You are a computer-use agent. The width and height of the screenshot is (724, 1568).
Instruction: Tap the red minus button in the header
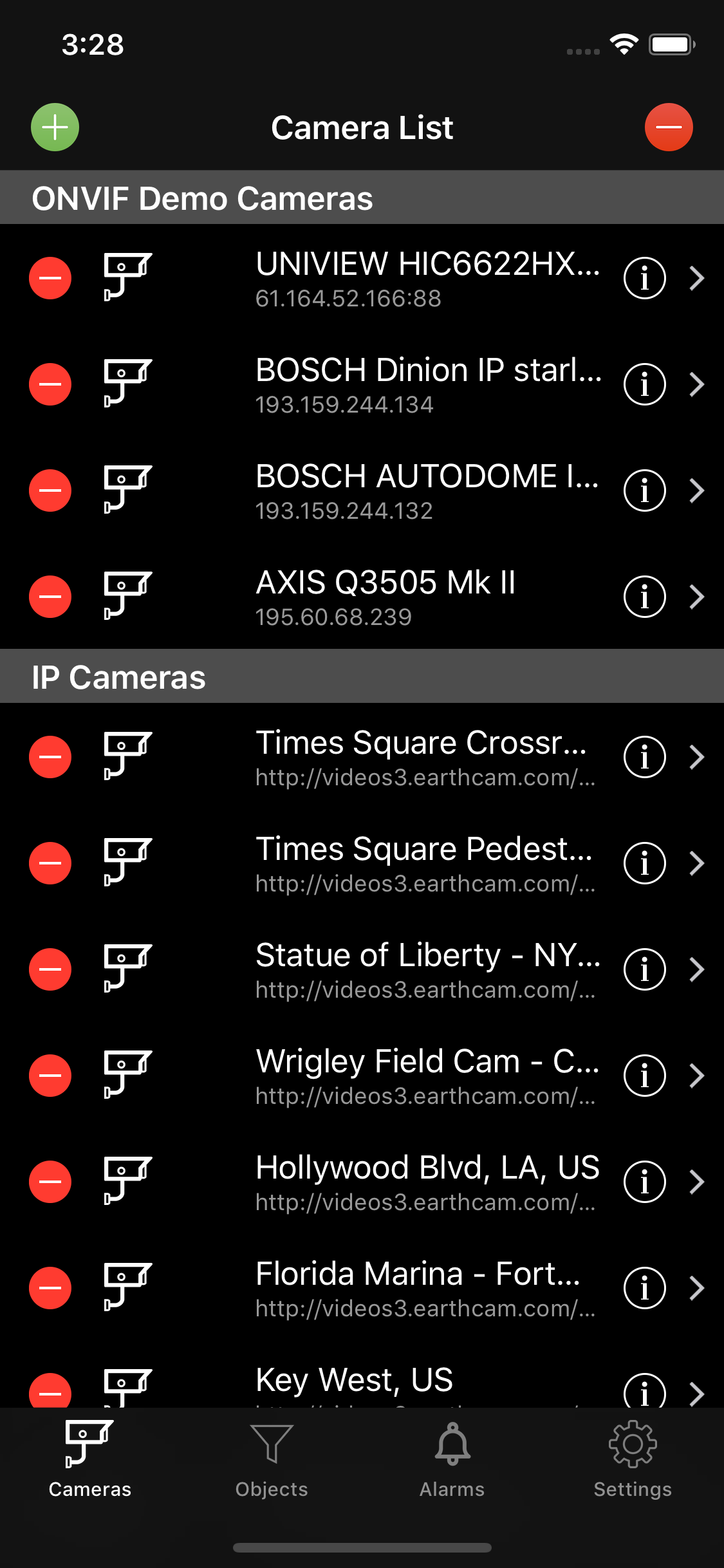[669, 127]
